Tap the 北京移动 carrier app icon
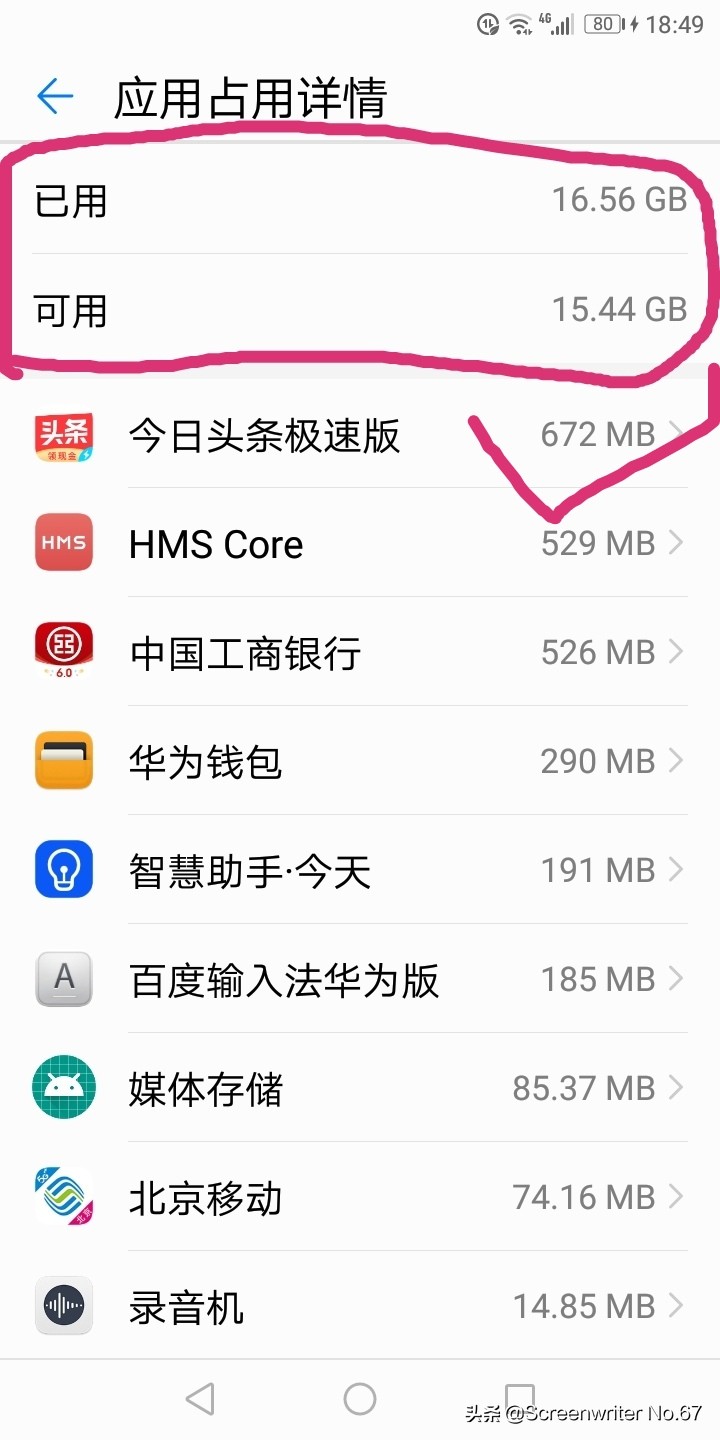The image size is (720, 1440). point(63,1197)
